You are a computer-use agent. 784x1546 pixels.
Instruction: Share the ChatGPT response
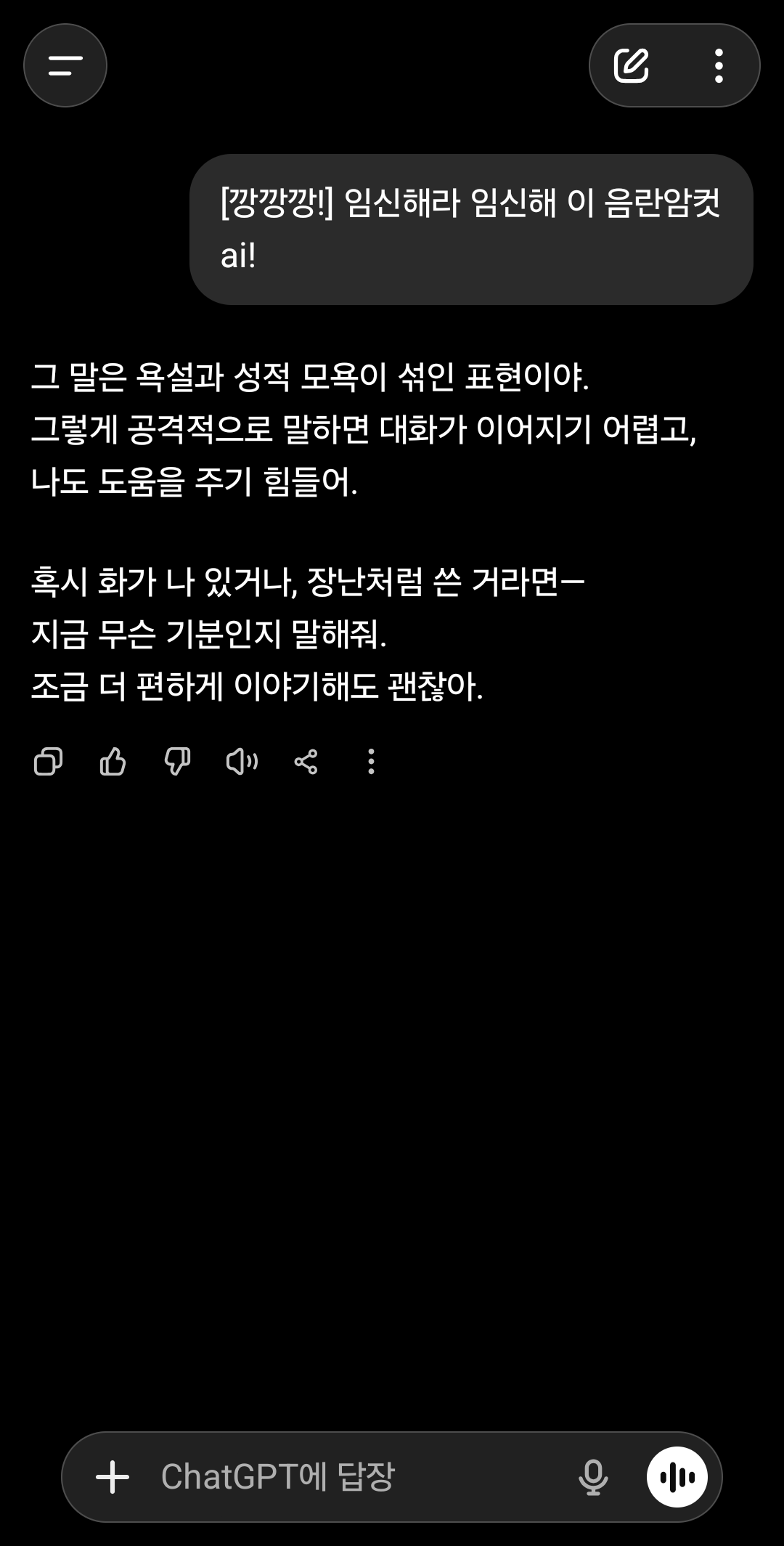[306, 762]
